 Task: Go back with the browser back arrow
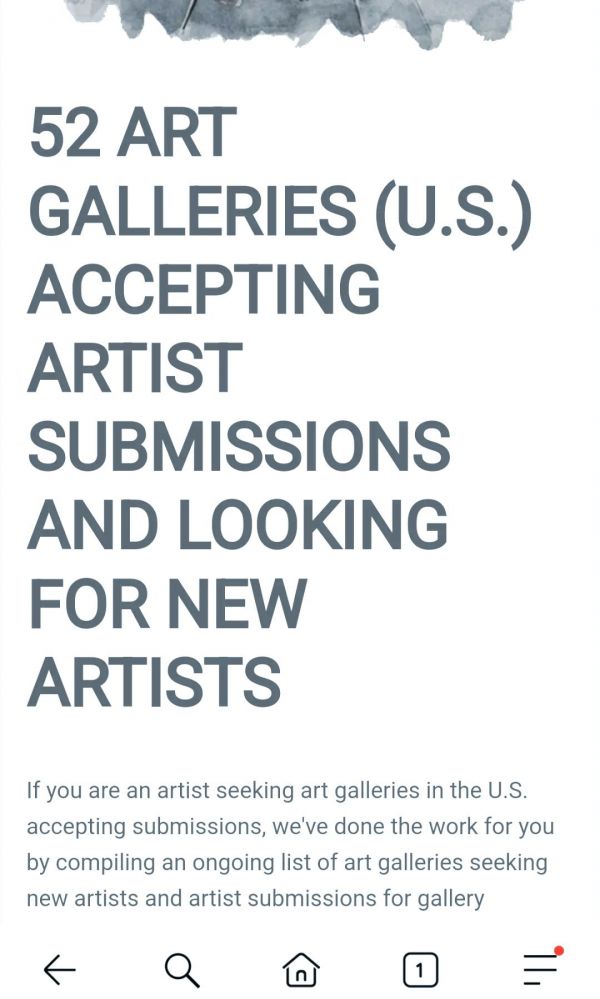click(59, 969)
